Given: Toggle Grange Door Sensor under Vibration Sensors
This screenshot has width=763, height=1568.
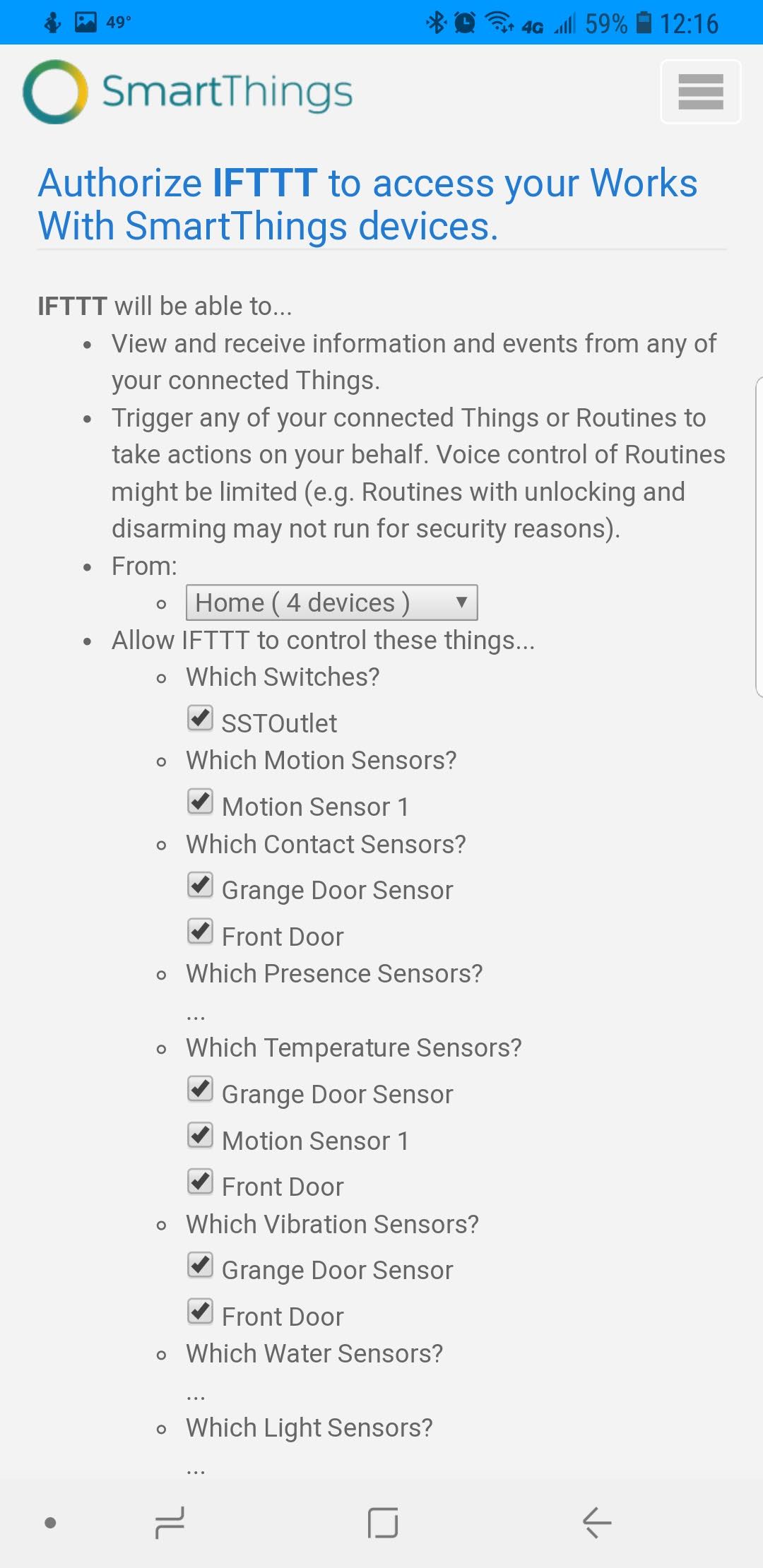Looking at the screenshot, I should pyautogui.click(x=201, y=1265).
